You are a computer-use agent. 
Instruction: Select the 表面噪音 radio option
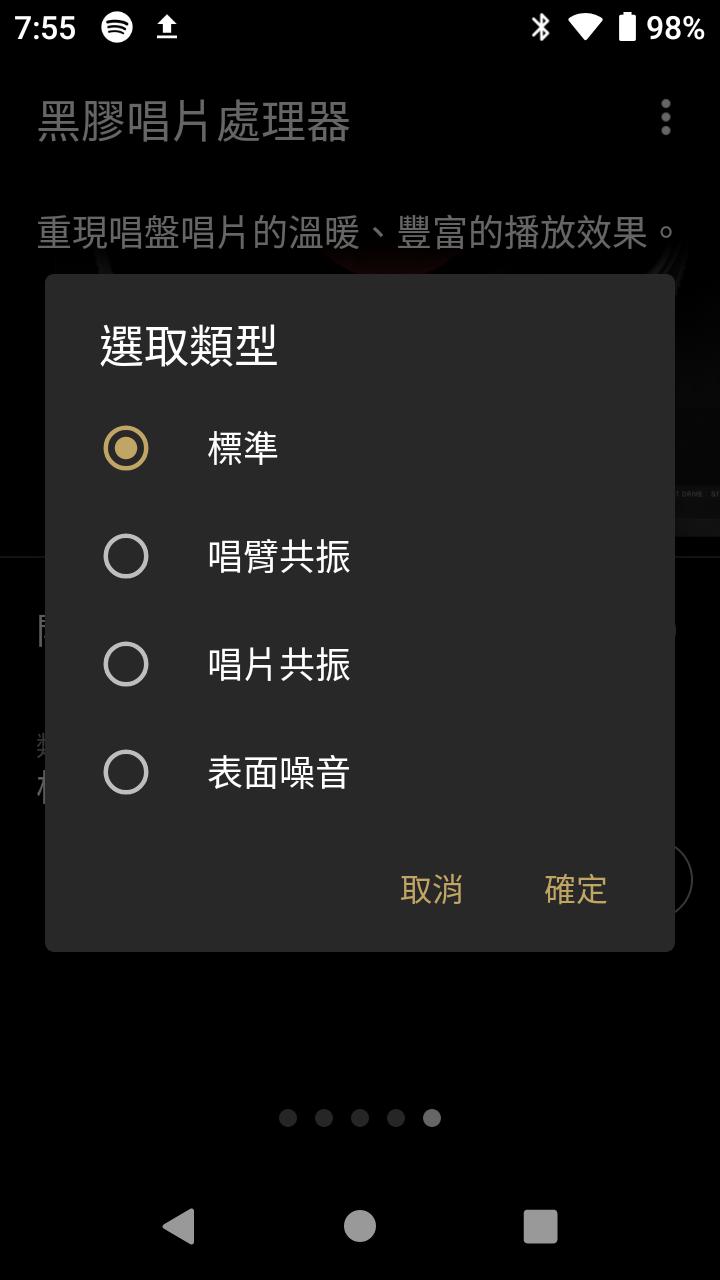click(x=125, y=772)
